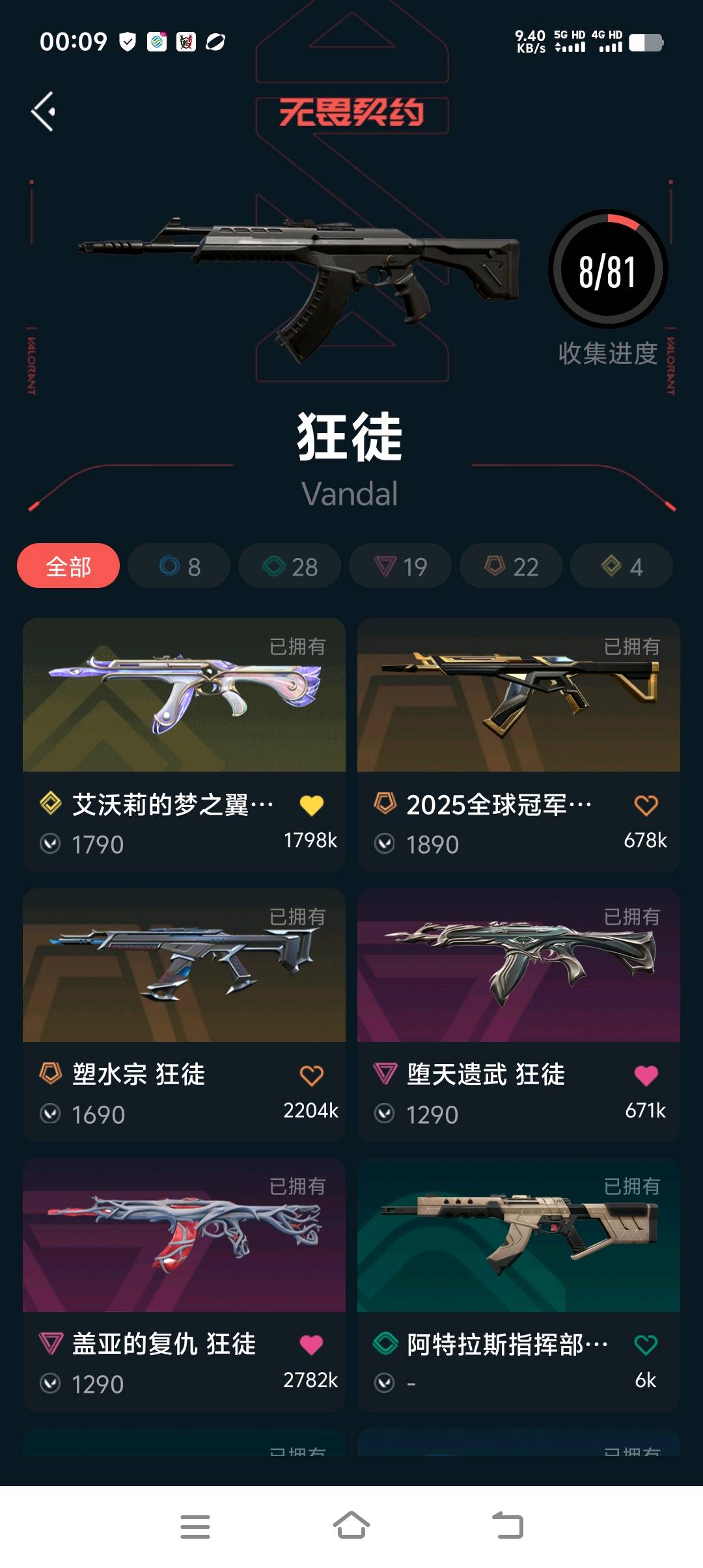Filter skins by the orange tier with 22

click(x=511, y=566)
